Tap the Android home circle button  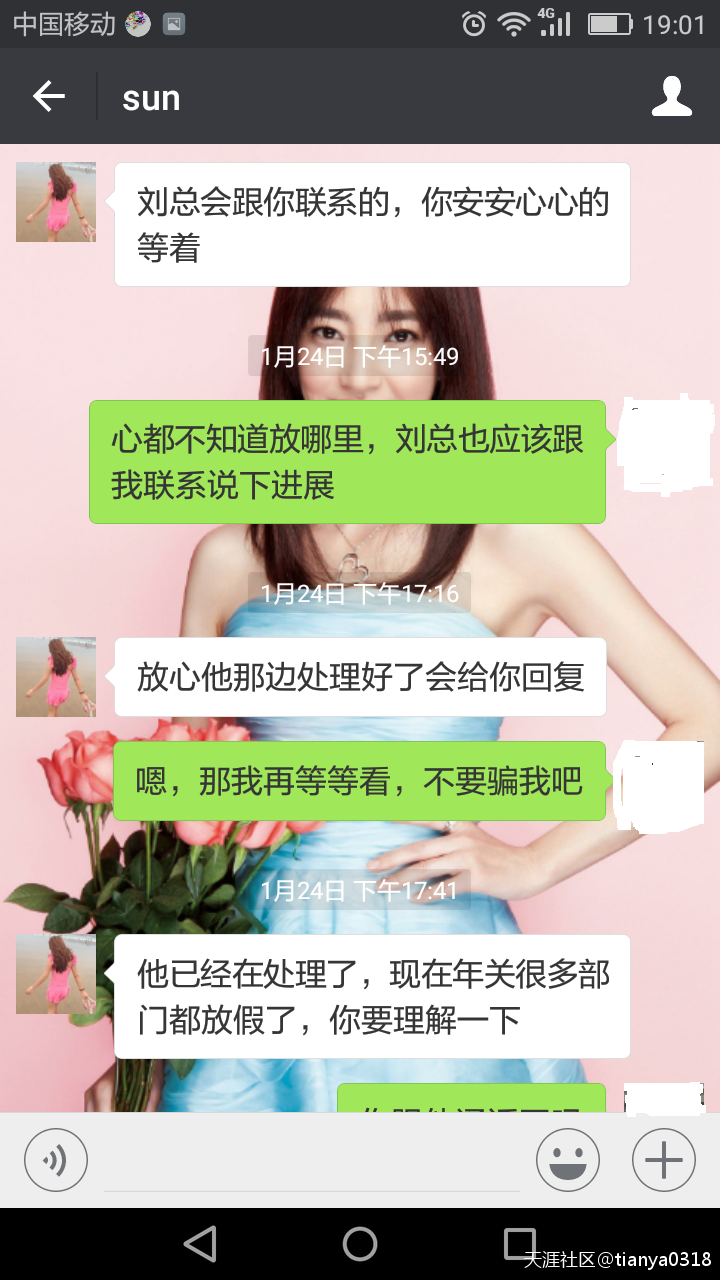[x=360, y=1244]
